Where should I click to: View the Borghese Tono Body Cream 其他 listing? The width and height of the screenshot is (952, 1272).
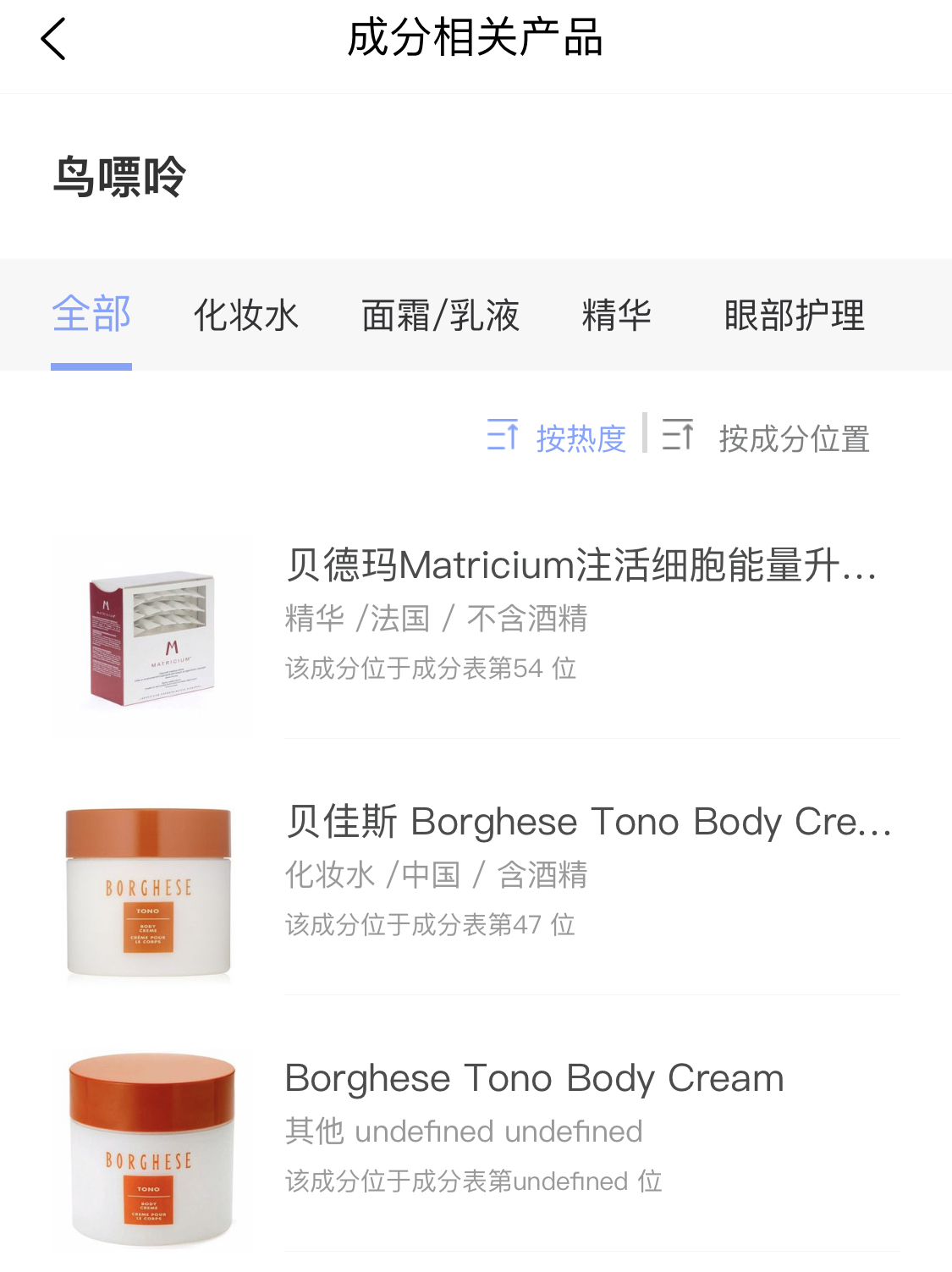pyautogui.click(x=534, y=1078)
